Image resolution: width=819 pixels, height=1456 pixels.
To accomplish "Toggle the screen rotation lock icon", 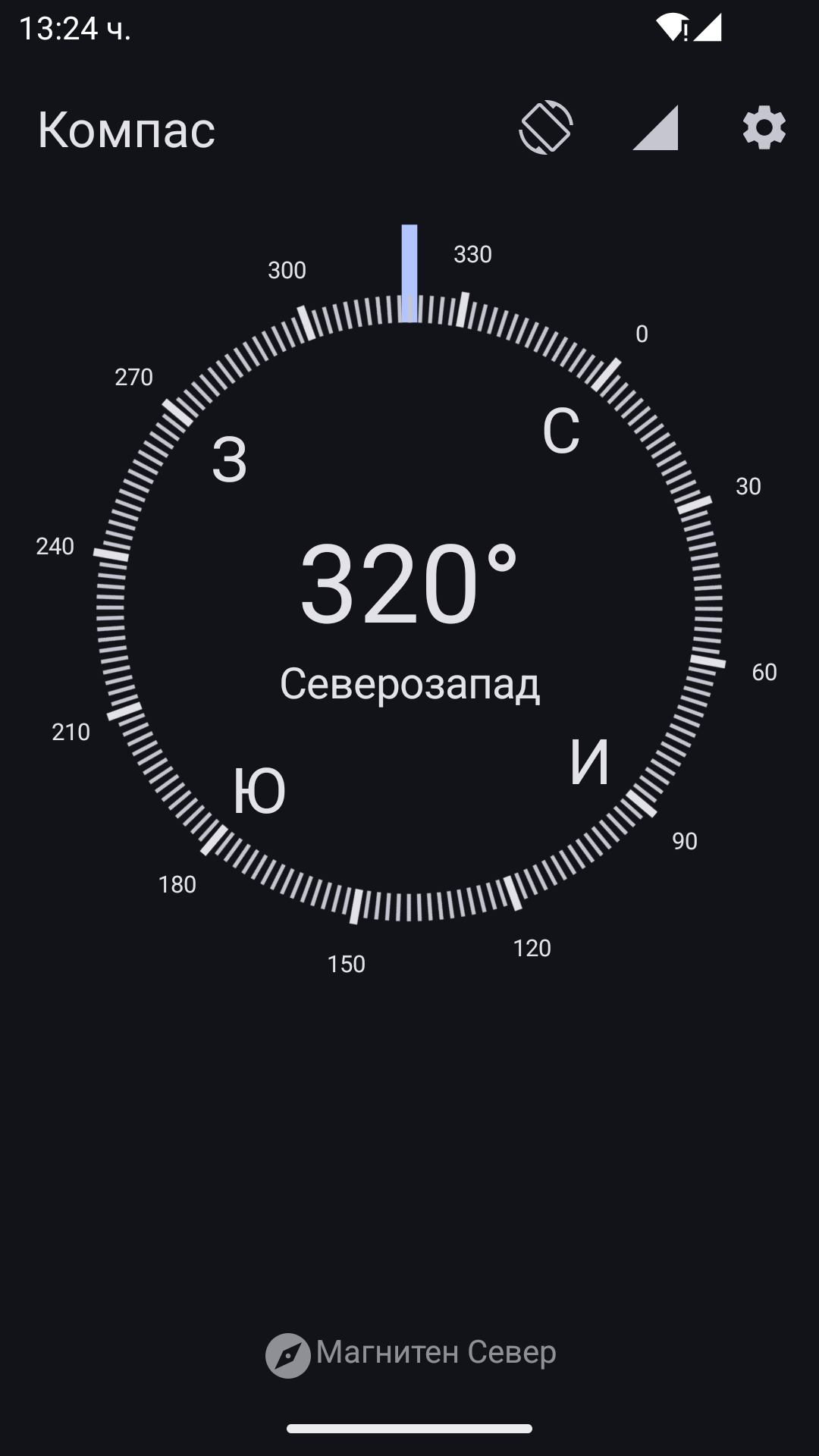I will coord(546,127).
